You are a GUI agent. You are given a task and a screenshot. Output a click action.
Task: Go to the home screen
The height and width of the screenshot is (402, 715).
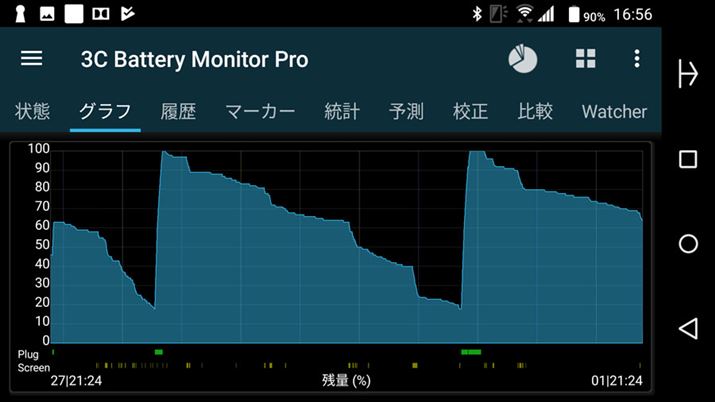(x=688, y=244)
